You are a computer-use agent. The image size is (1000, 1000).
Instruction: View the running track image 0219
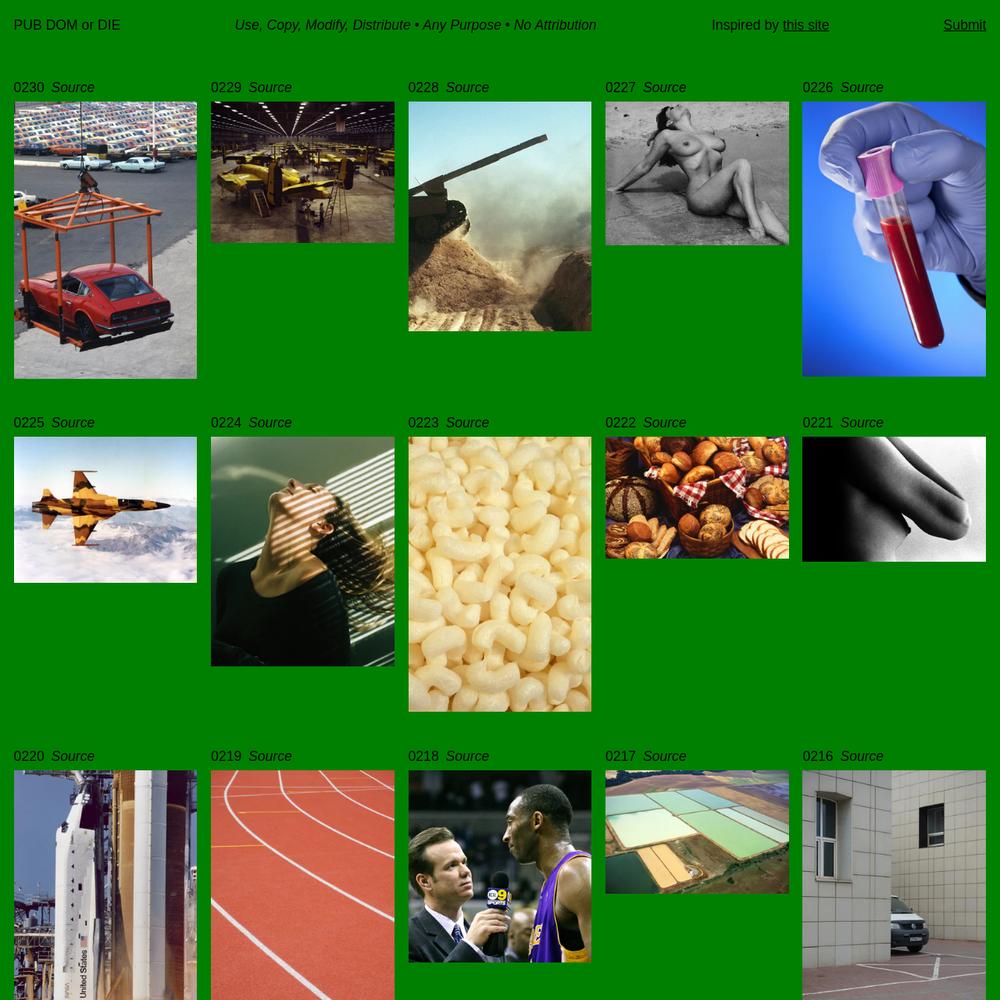302,885
